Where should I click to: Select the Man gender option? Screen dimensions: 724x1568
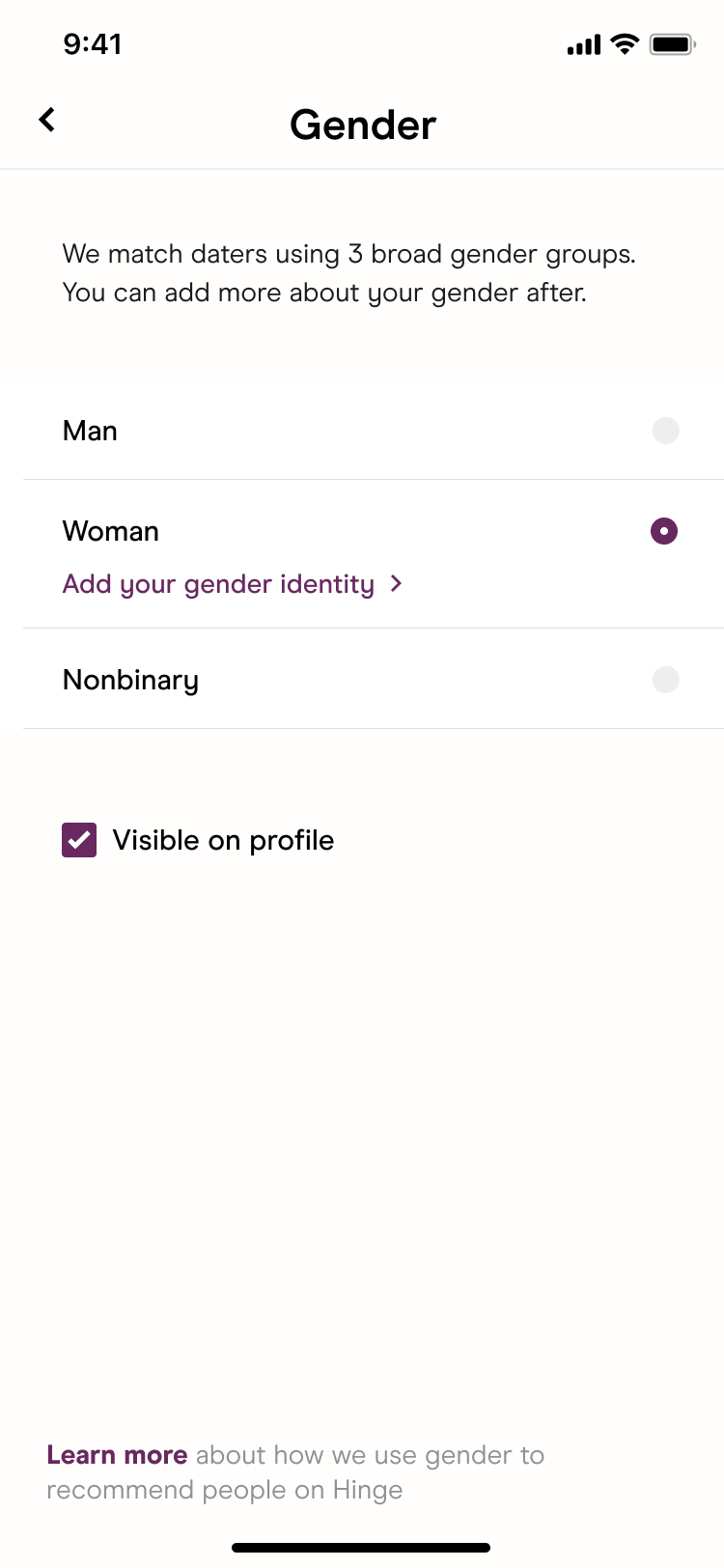[x=665, y=431]
